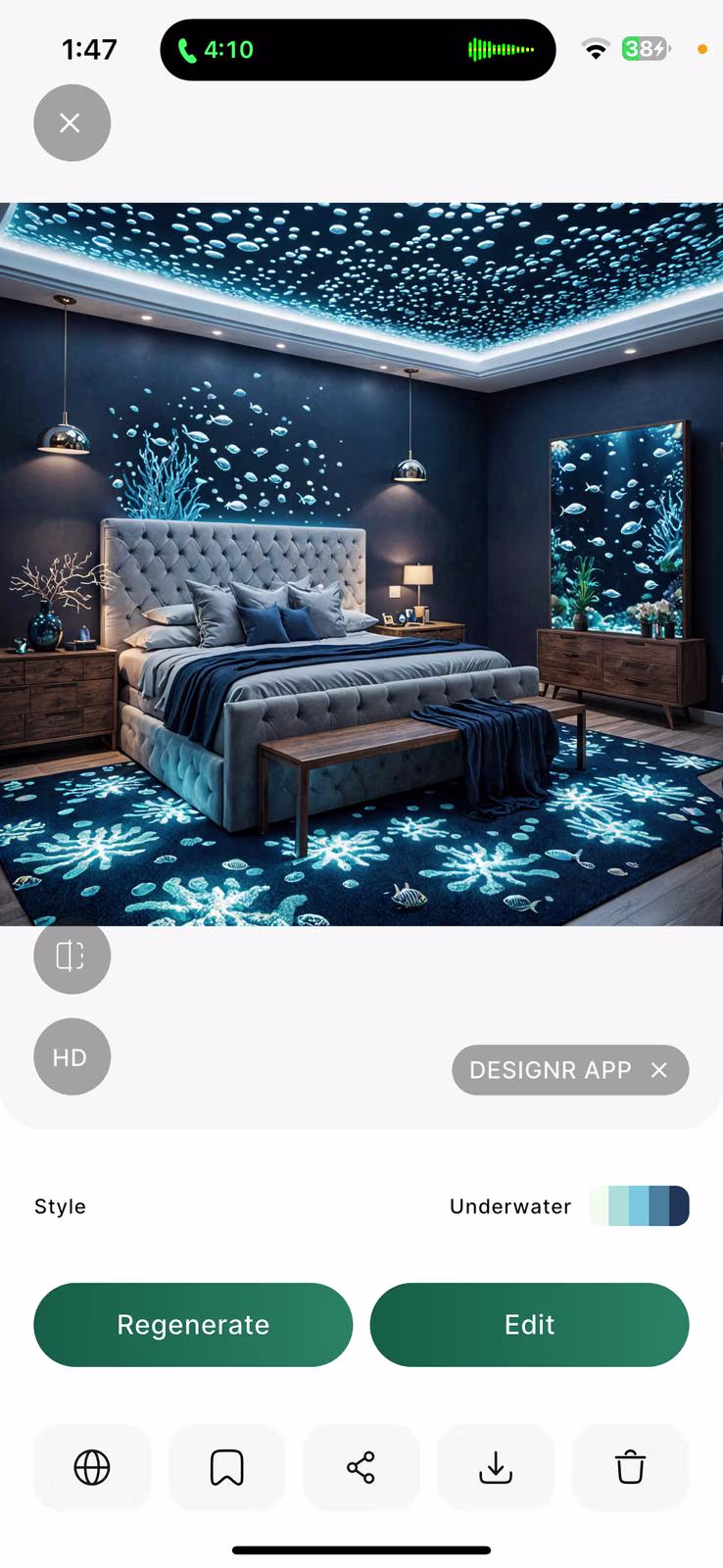This screenshot has height=1568, width=723.
Task: Open the Underwater style color palette
Action: 639,1205
